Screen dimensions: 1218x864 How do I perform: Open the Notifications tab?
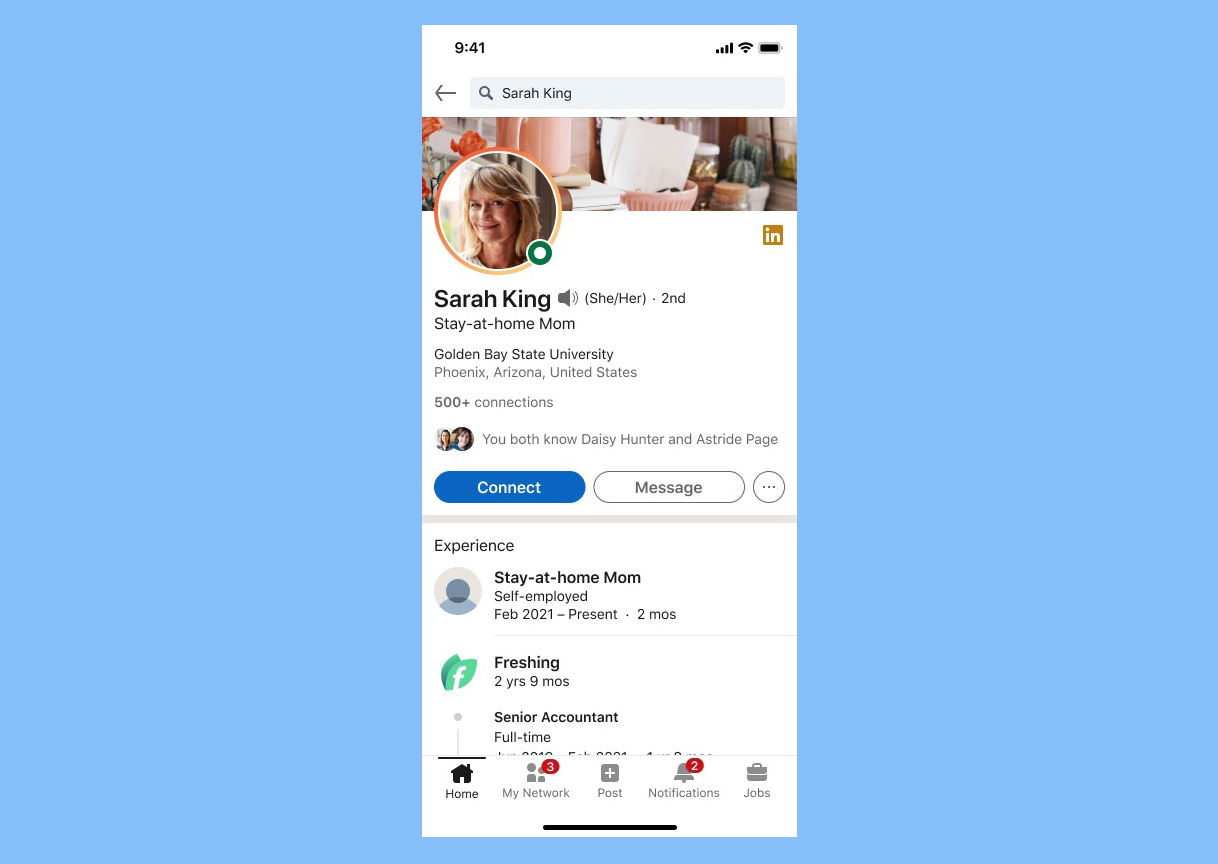(684, 781)
